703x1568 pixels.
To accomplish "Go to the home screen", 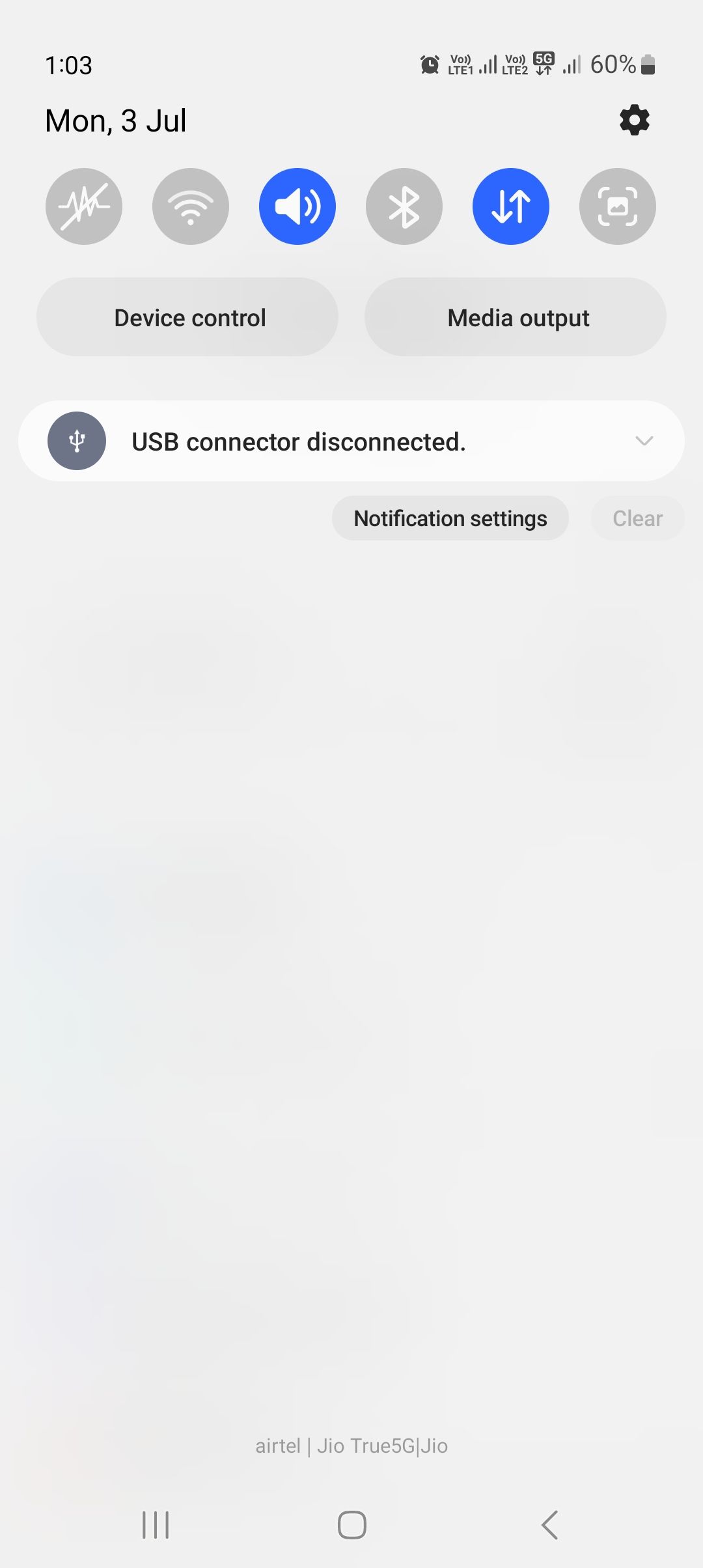I will (351, 1524).
